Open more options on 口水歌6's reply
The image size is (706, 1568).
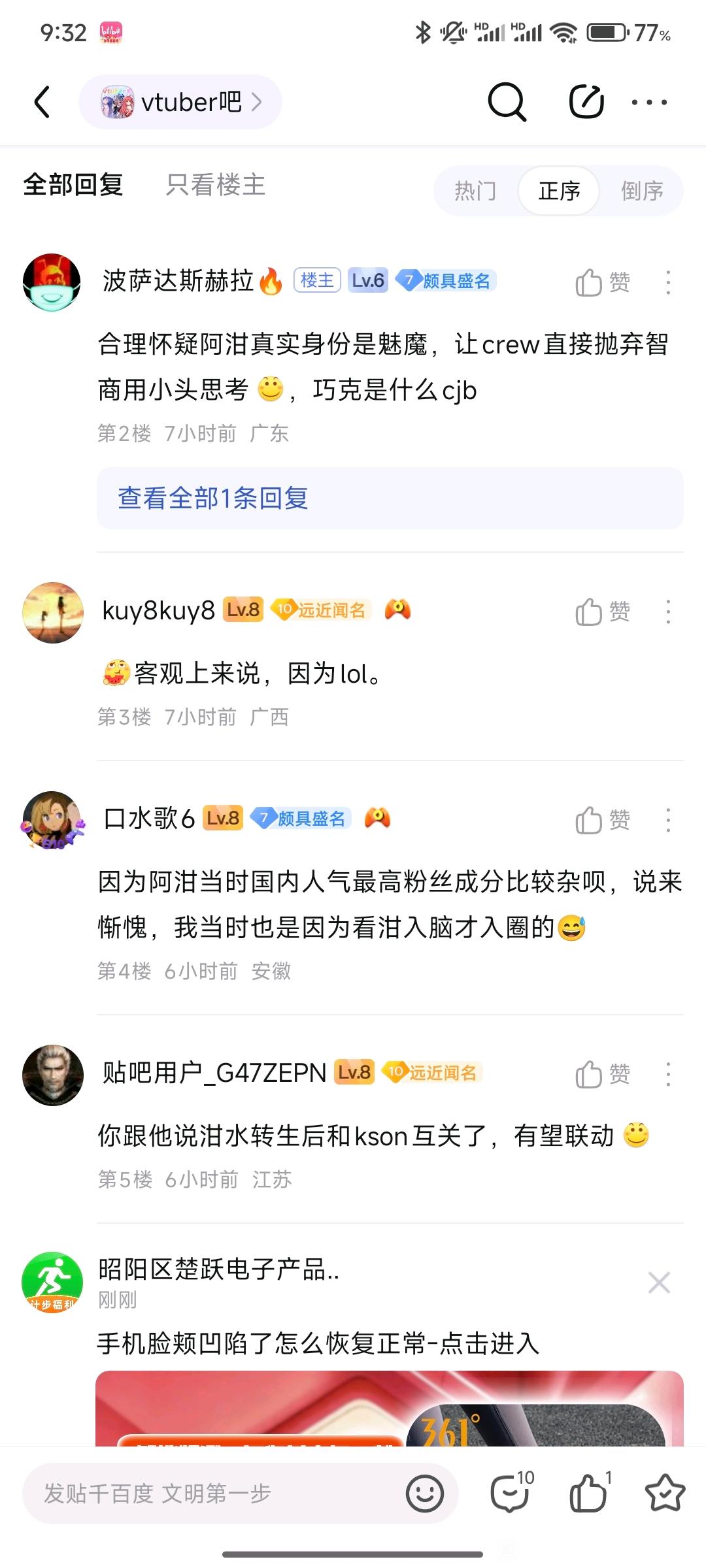[668, 820]
